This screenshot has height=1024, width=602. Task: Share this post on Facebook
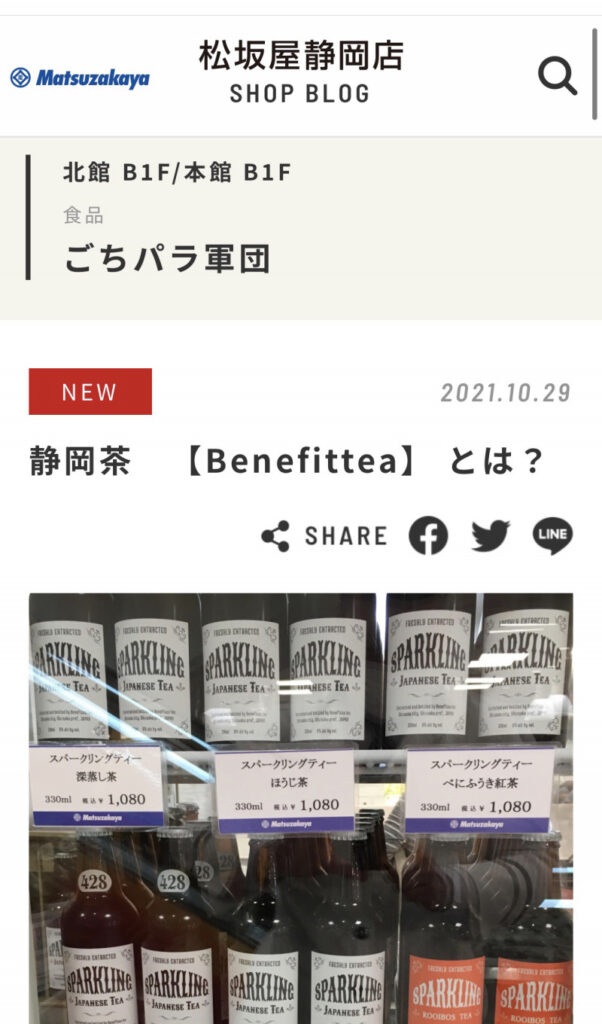(428, 536)
